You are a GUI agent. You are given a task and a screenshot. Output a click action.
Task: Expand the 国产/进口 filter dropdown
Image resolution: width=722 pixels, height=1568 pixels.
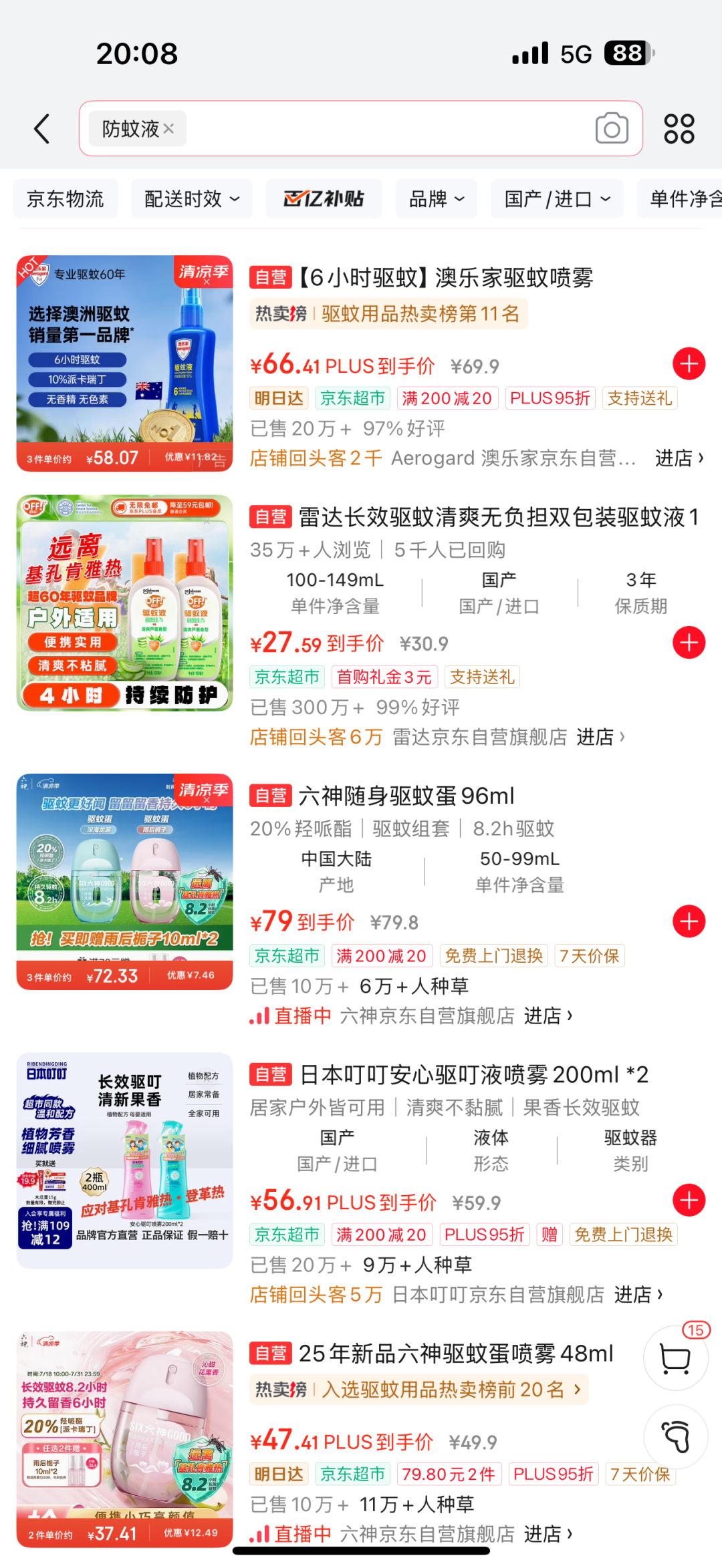click(x=557, y=198)
